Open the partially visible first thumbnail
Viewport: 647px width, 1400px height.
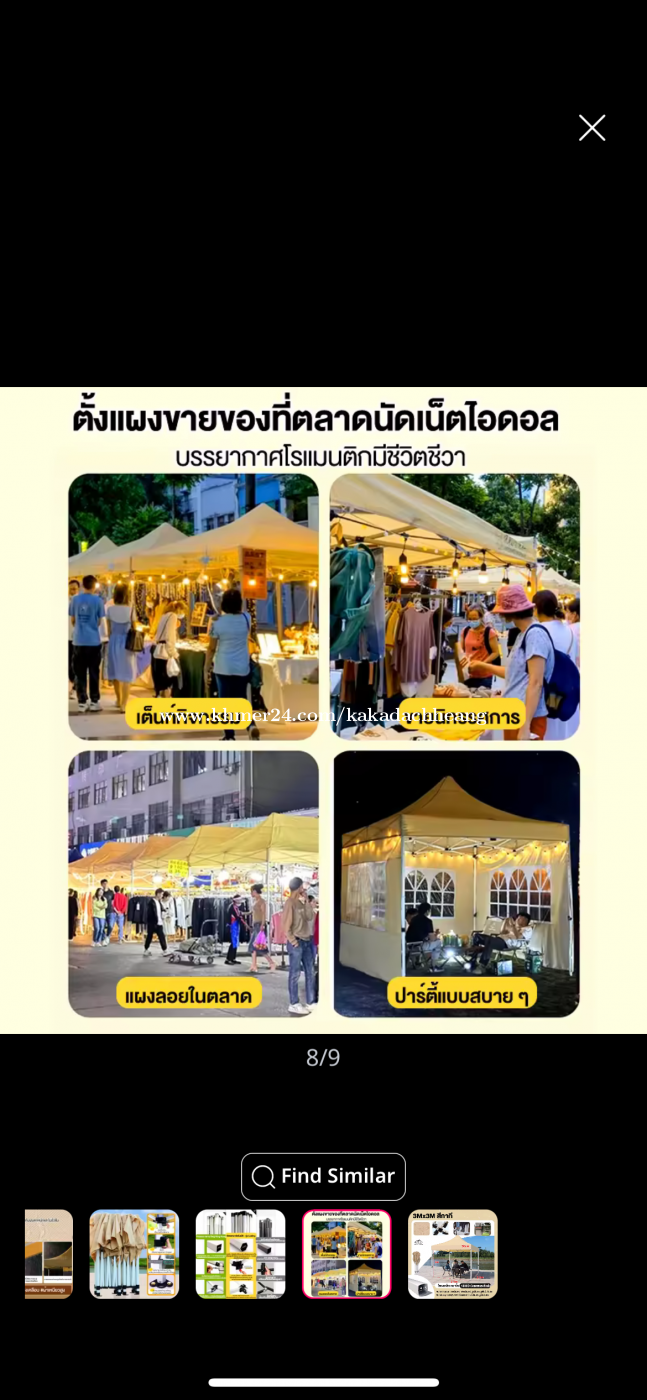[49, 1254]
